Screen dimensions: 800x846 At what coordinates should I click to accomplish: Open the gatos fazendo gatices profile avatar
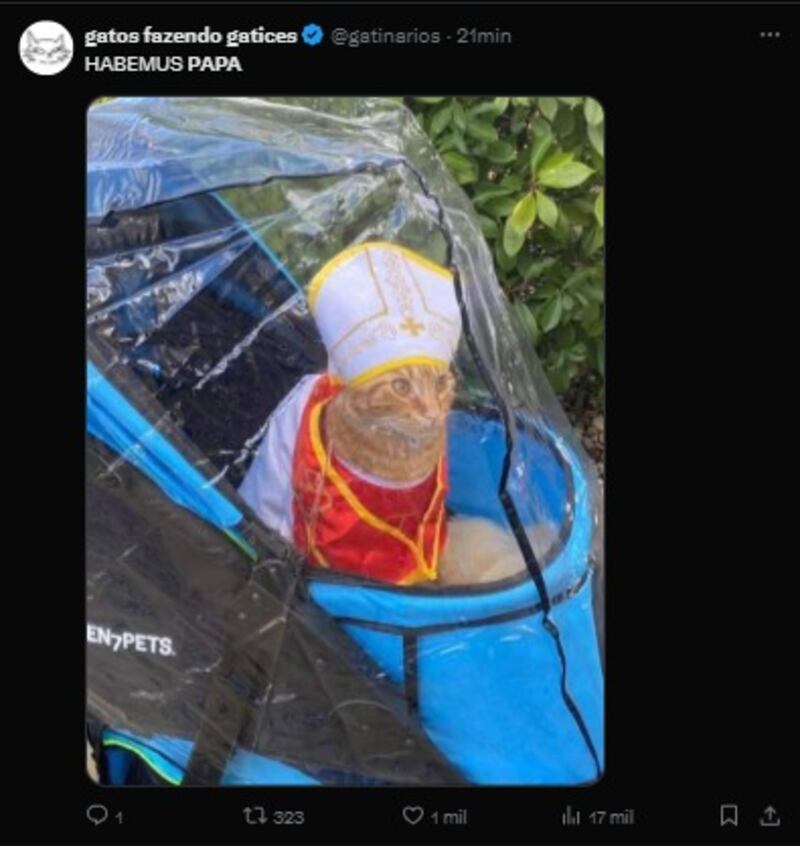coord(46,48)
